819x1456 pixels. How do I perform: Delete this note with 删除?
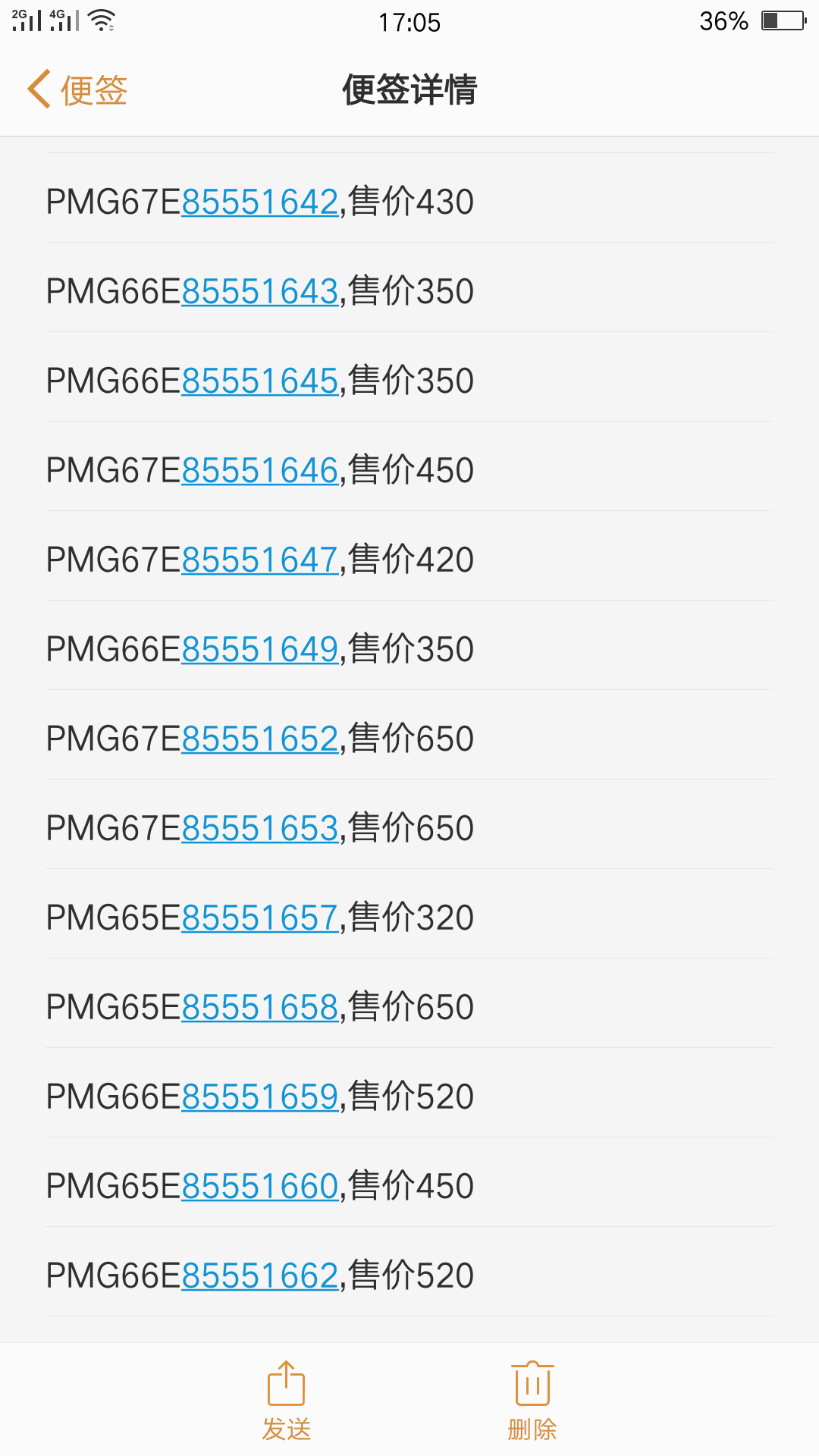(532, 1400)
